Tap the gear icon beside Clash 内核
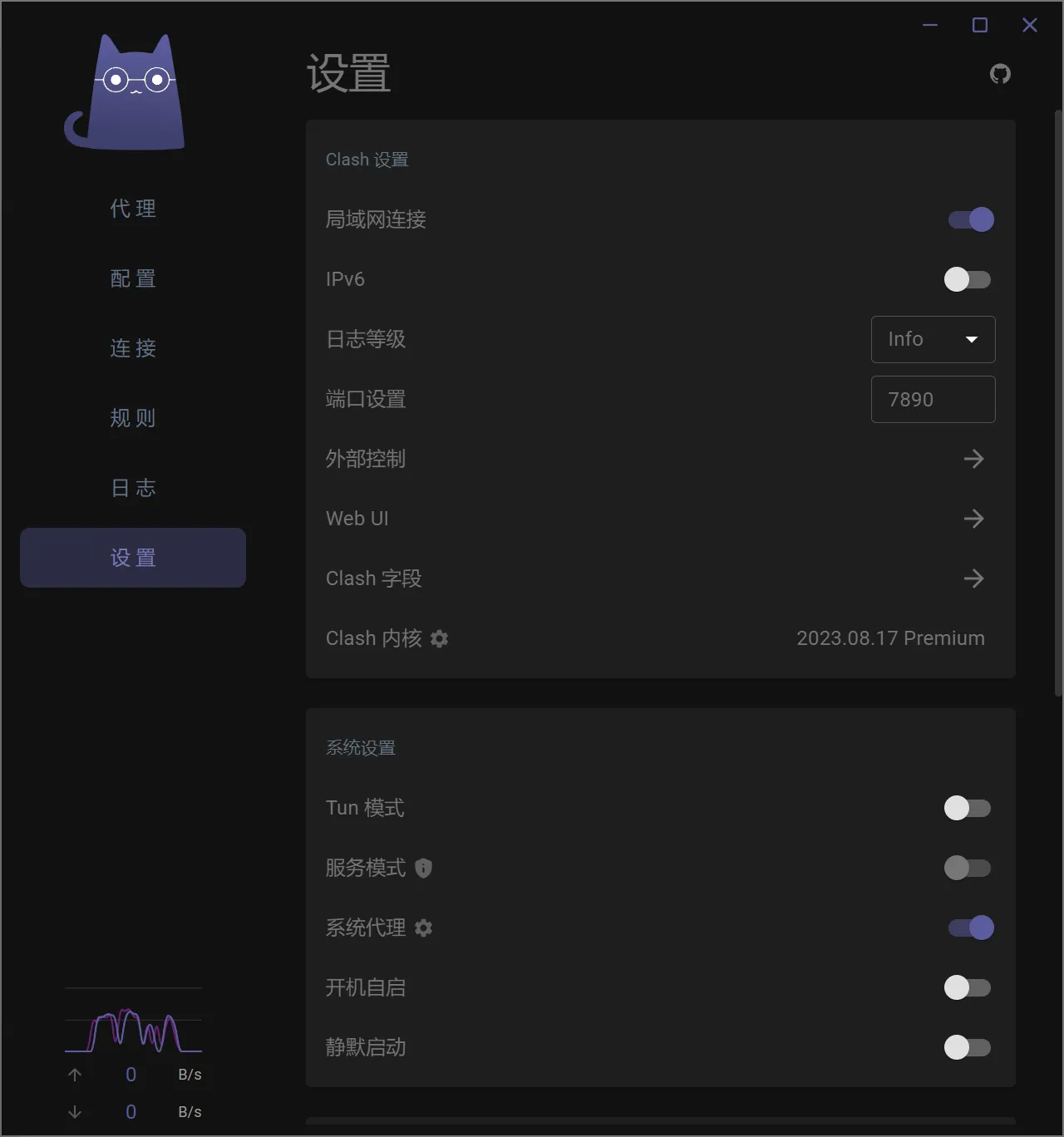The width and height of the screenshot is (1064, 1137). pyautogui.click(x=440, y=638)
